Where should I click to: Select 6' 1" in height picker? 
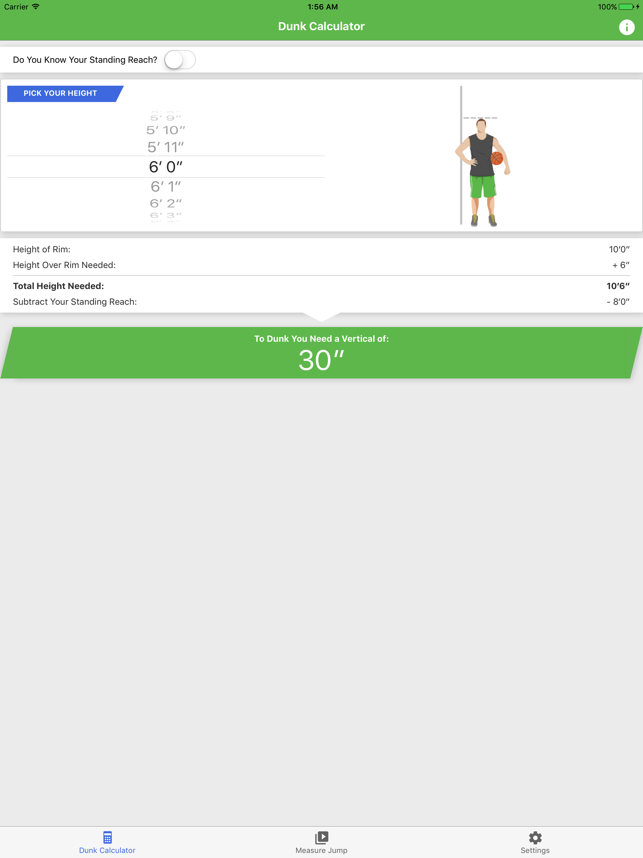click(166, 186)
